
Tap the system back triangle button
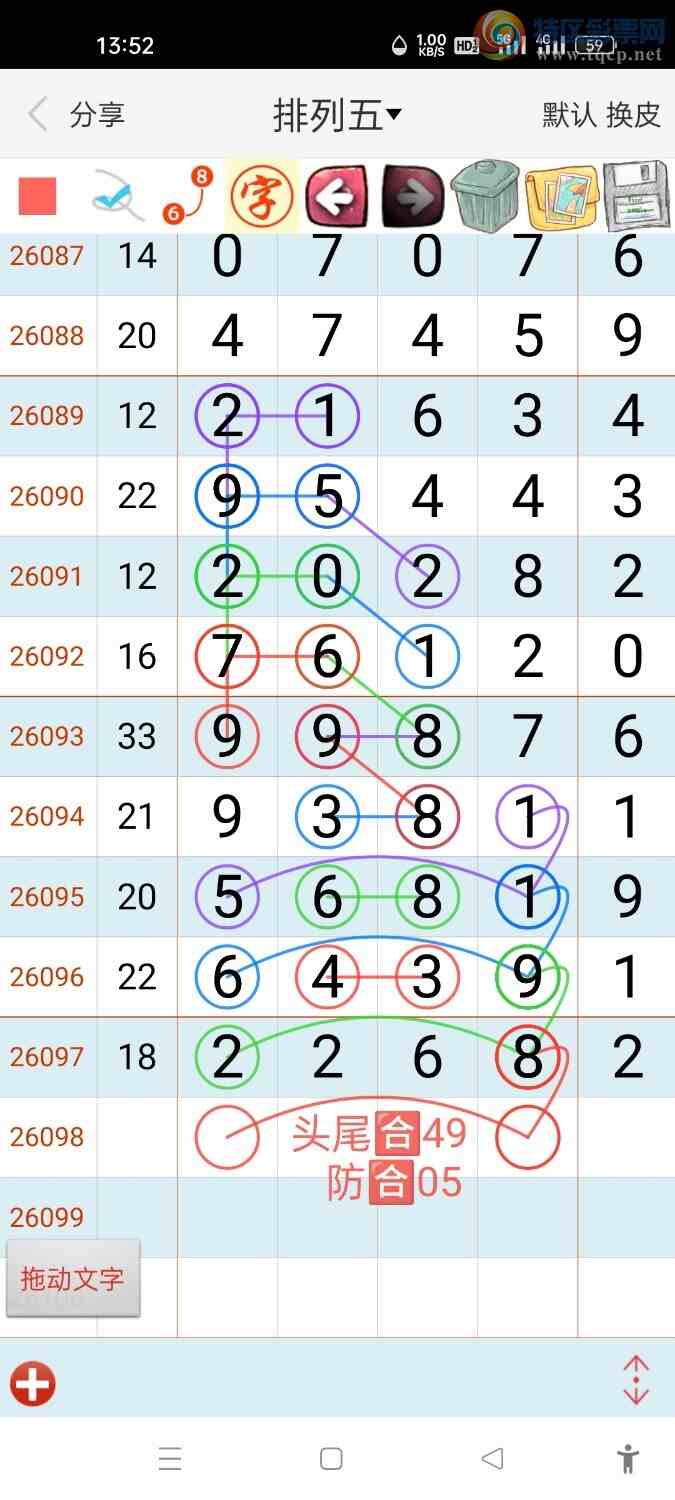(491, 1458)
